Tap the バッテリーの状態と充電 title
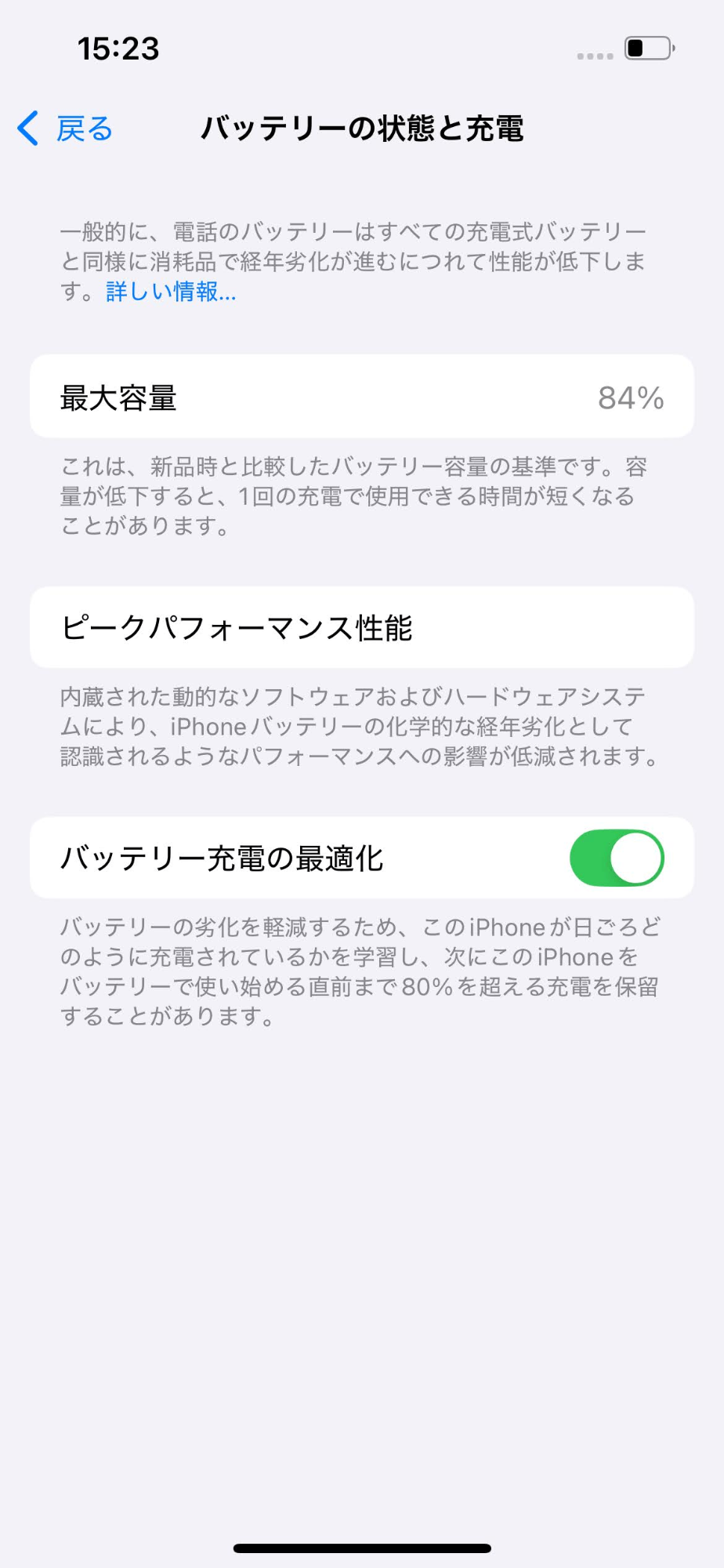This screenshot has height=1568, width=724. pos(364,129)
